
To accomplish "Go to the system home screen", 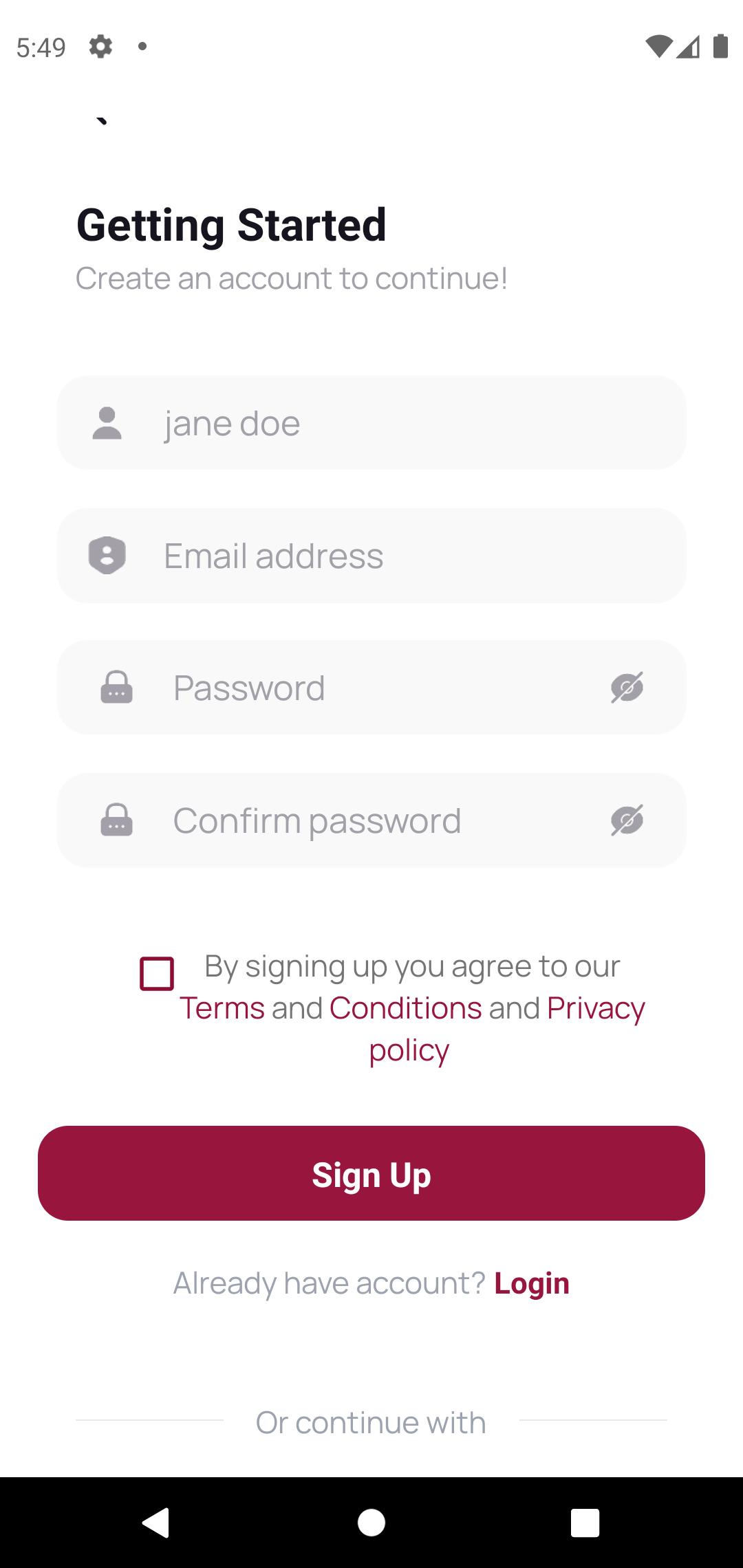I will click(371, 1523).
